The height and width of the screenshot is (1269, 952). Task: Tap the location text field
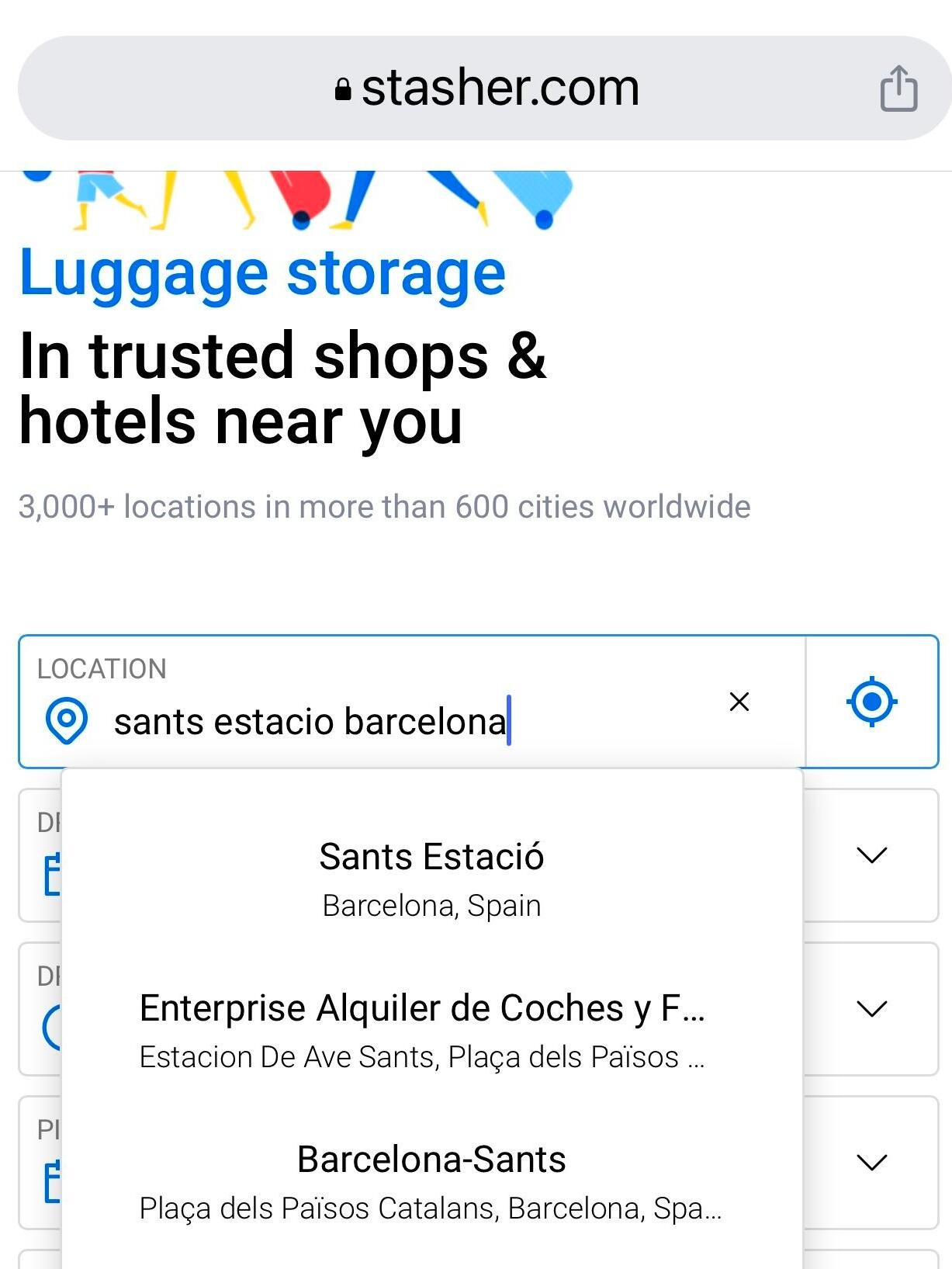pyautogui.click(x=388, y=721)
